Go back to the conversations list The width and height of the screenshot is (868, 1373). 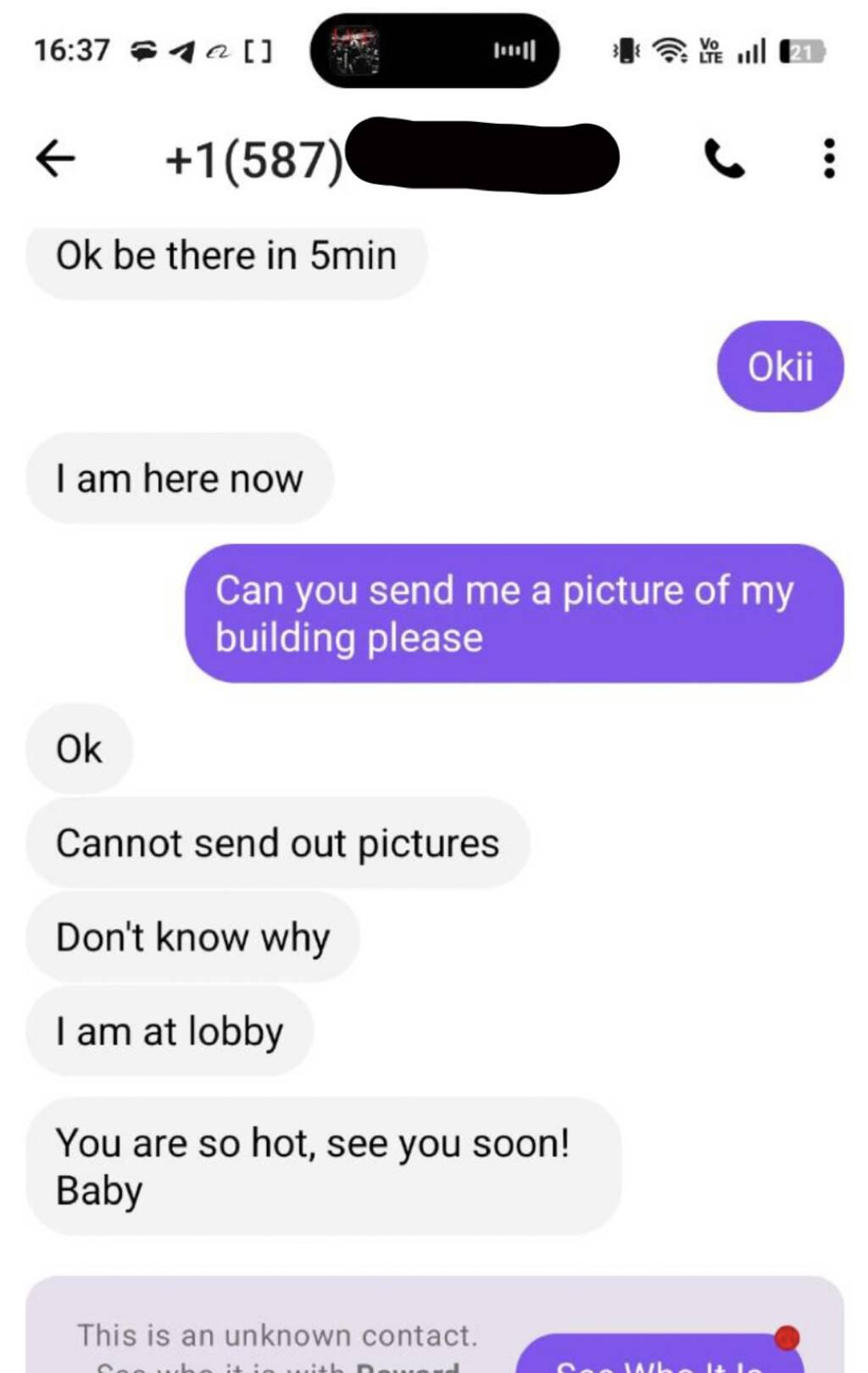click(56, 158)
